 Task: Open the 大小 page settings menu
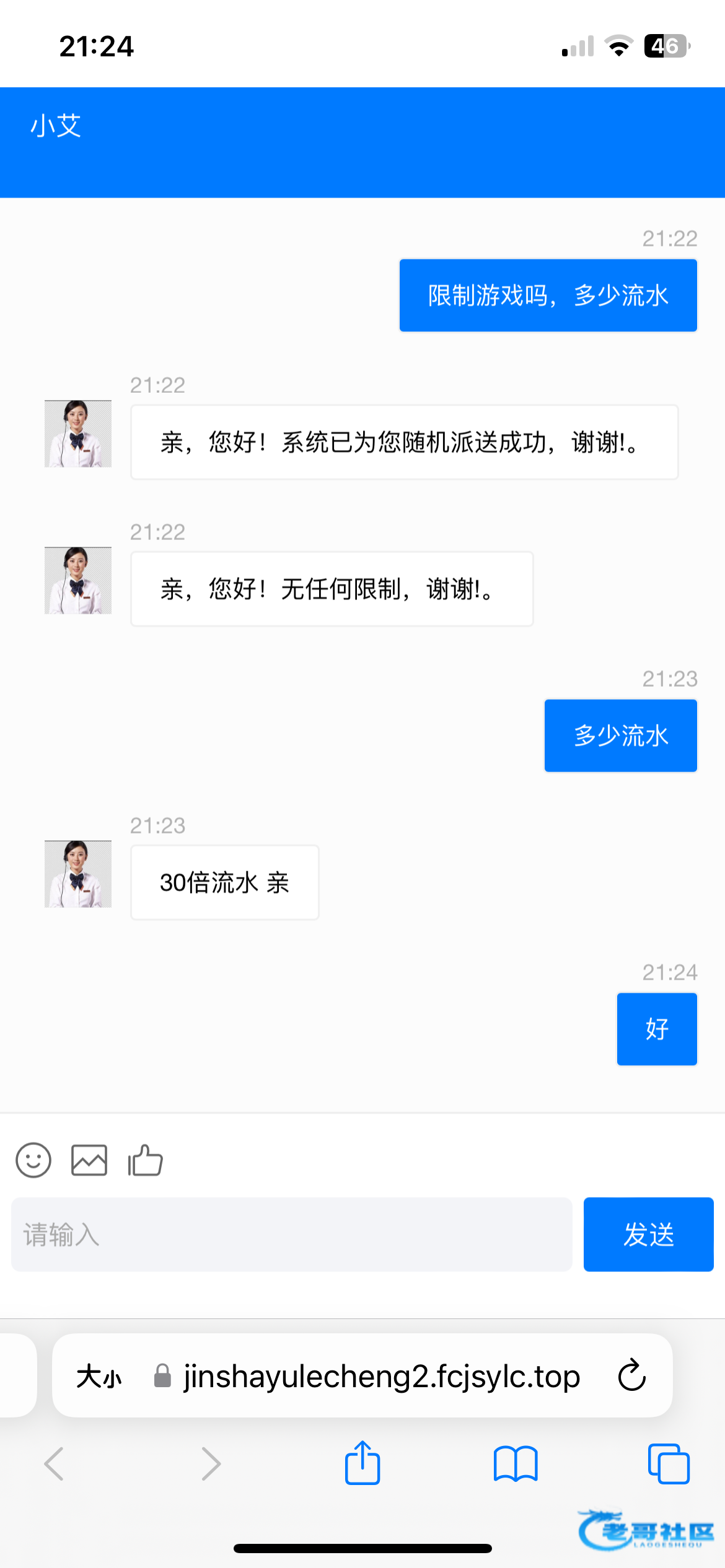coord(99,1377)
